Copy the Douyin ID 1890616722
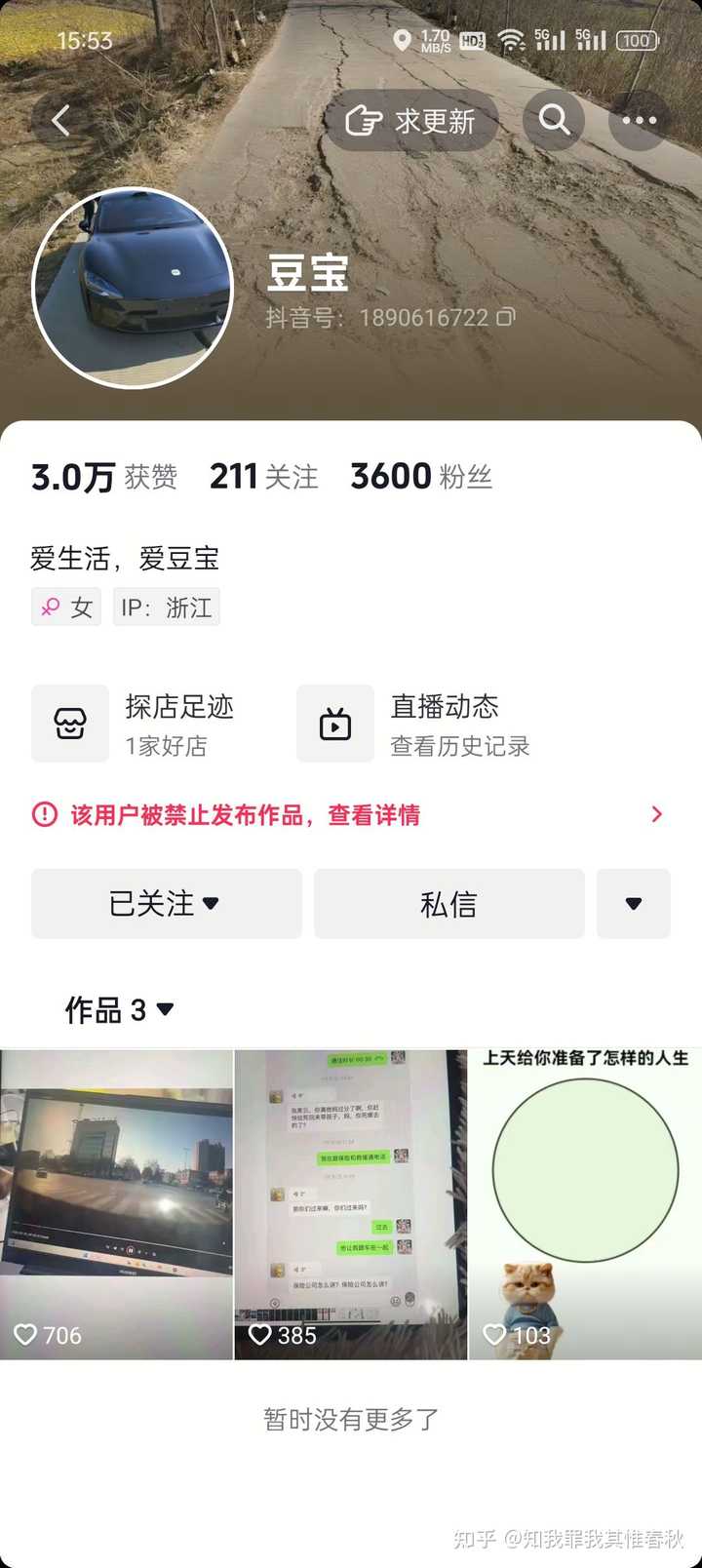This screenshot has height=1568, width=702. coord(506,317)
